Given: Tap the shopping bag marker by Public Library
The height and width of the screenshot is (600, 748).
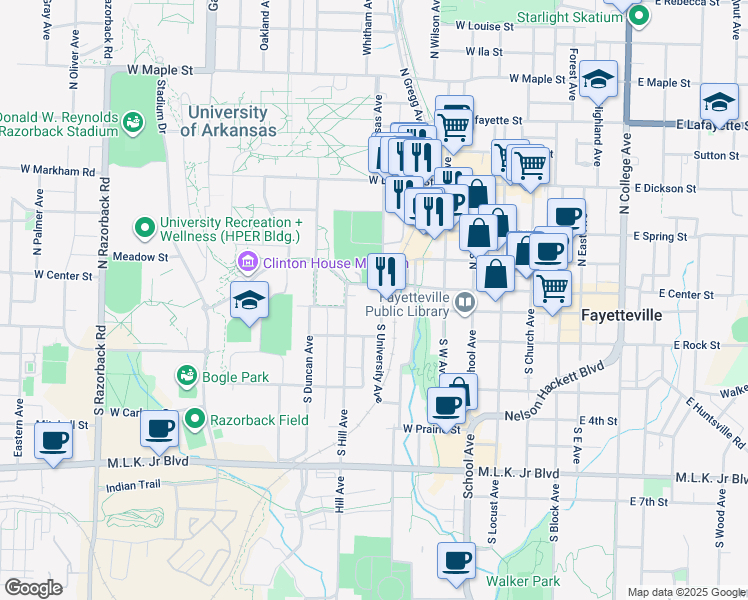Looking at the screenshot, I should pos(495,273).
